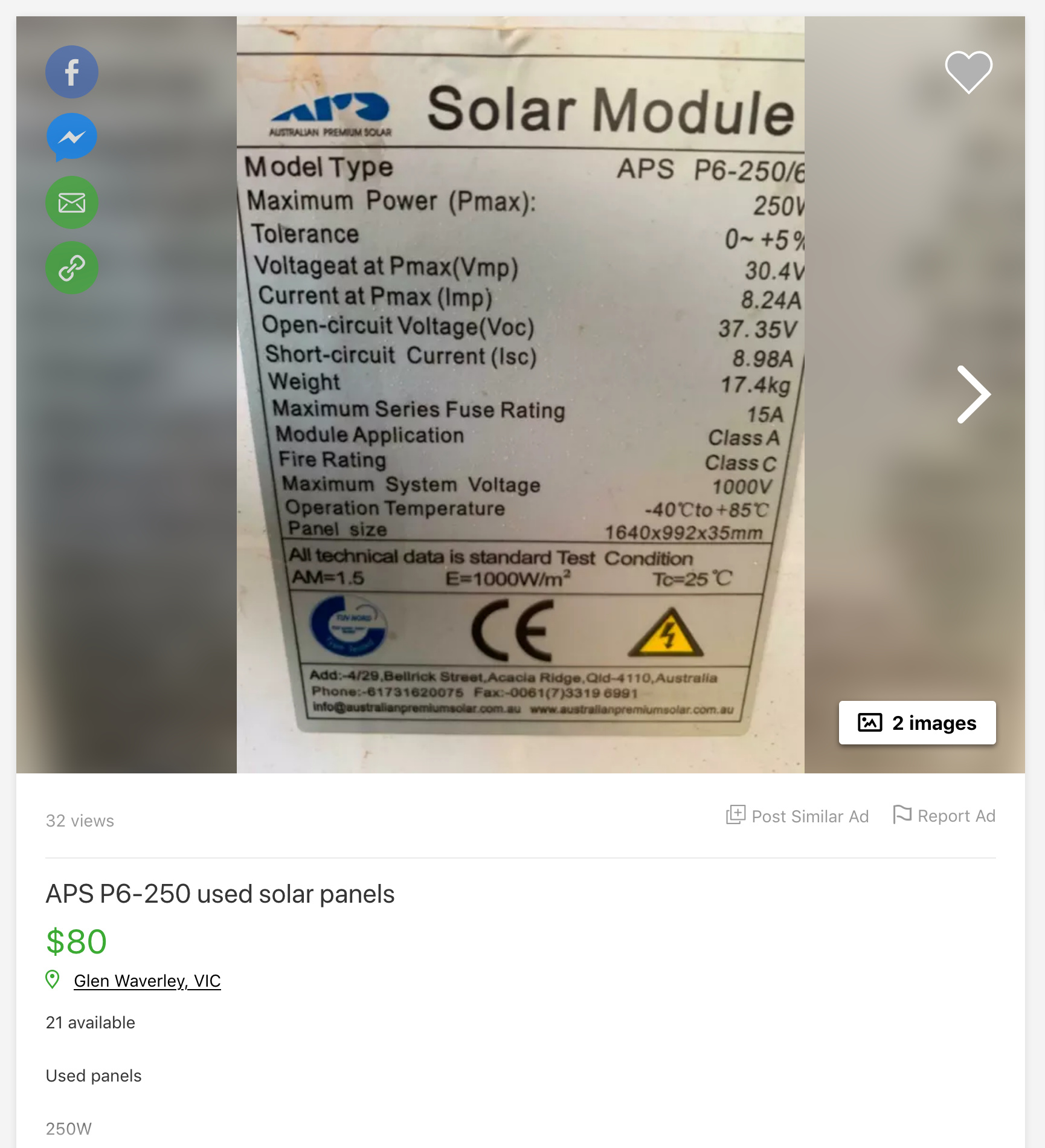Image resolution: width=1045 pixels, height=1148 pixels.
Task: Share this ad on Facebook
Action: pyautogui.click(x=72, y=72)
